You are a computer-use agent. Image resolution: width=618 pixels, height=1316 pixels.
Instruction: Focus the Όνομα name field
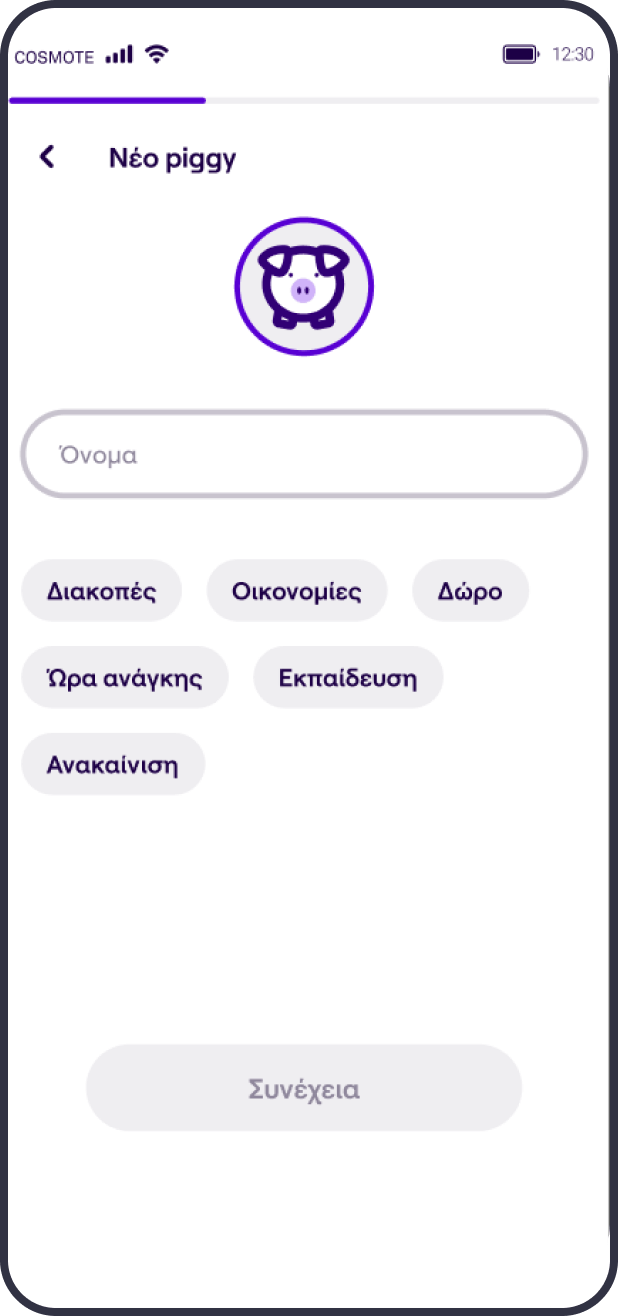[x=304, y=454]
